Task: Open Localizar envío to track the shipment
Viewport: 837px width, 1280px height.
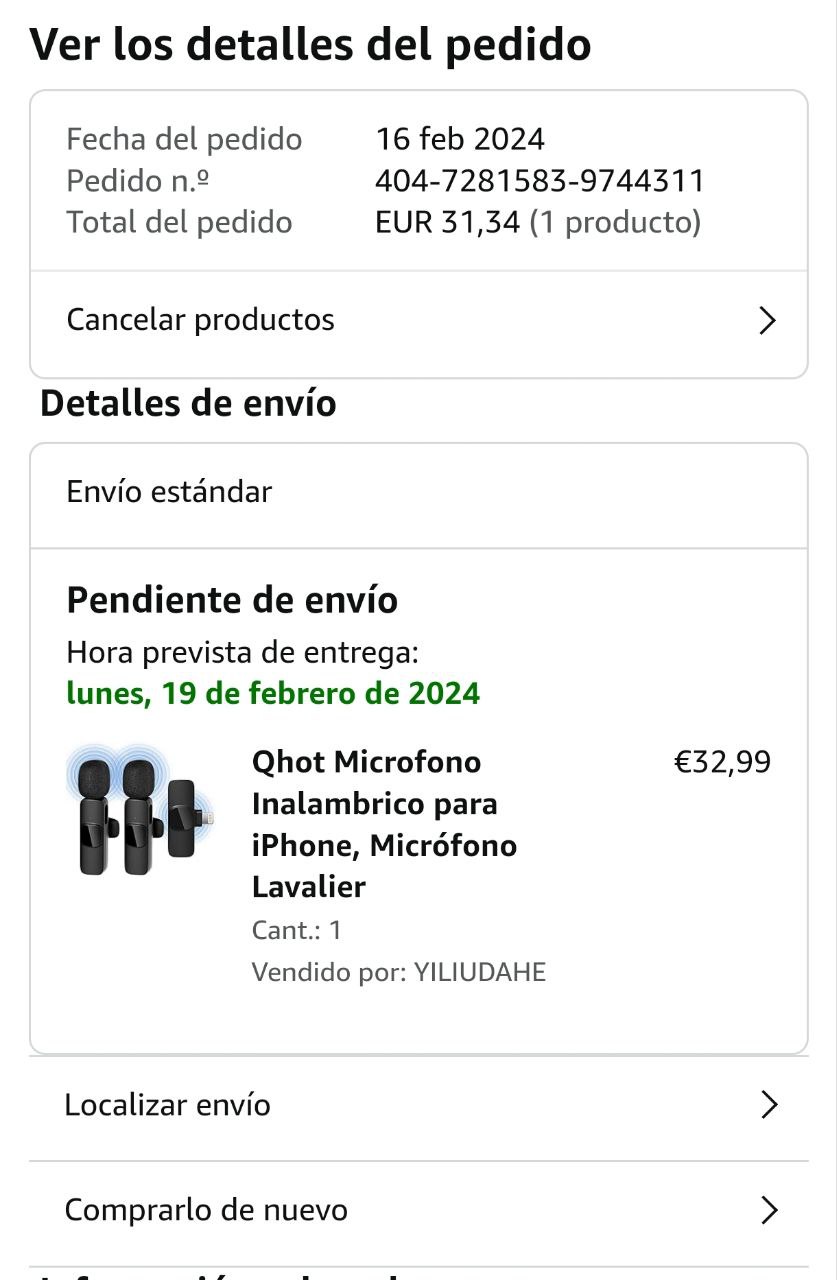Action: (x=418, y=1105)
